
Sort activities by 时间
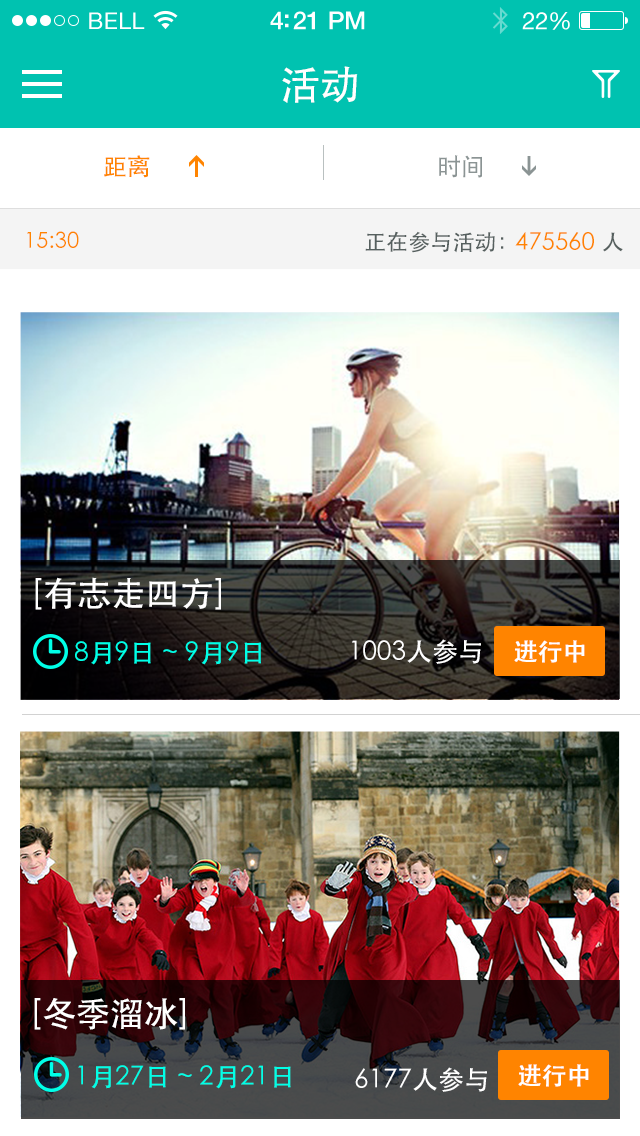487,167
